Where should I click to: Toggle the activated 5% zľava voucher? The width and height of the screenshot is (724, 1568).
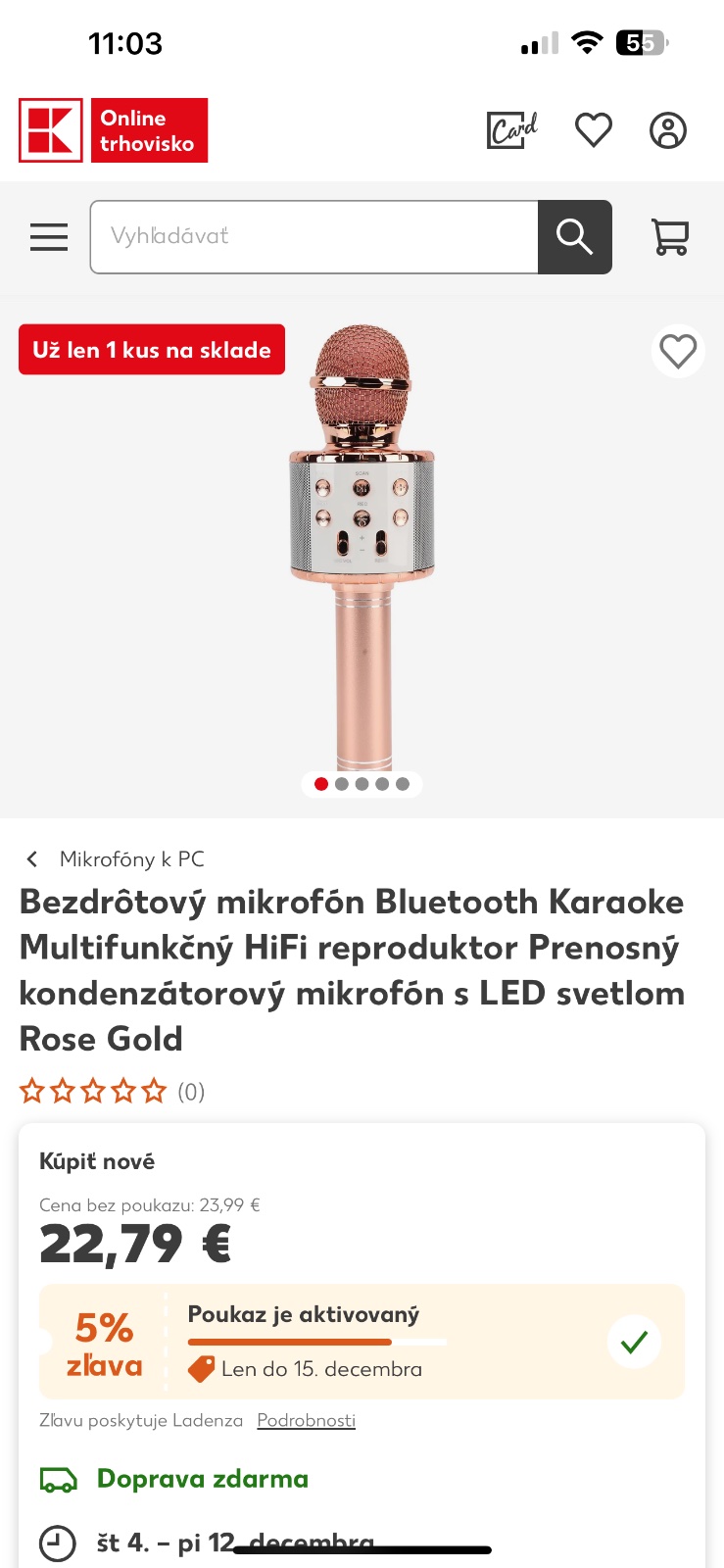(x=634, y=1342)
